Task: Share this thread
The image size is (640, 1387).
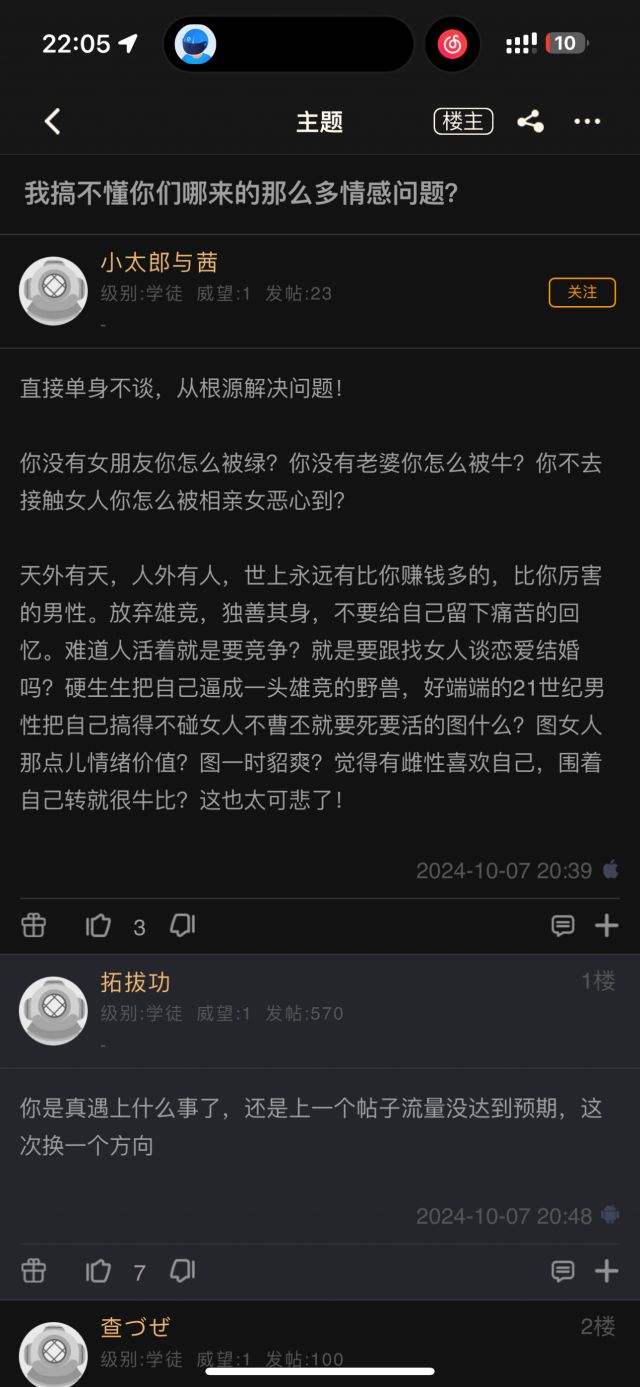Action: [530, 122]
